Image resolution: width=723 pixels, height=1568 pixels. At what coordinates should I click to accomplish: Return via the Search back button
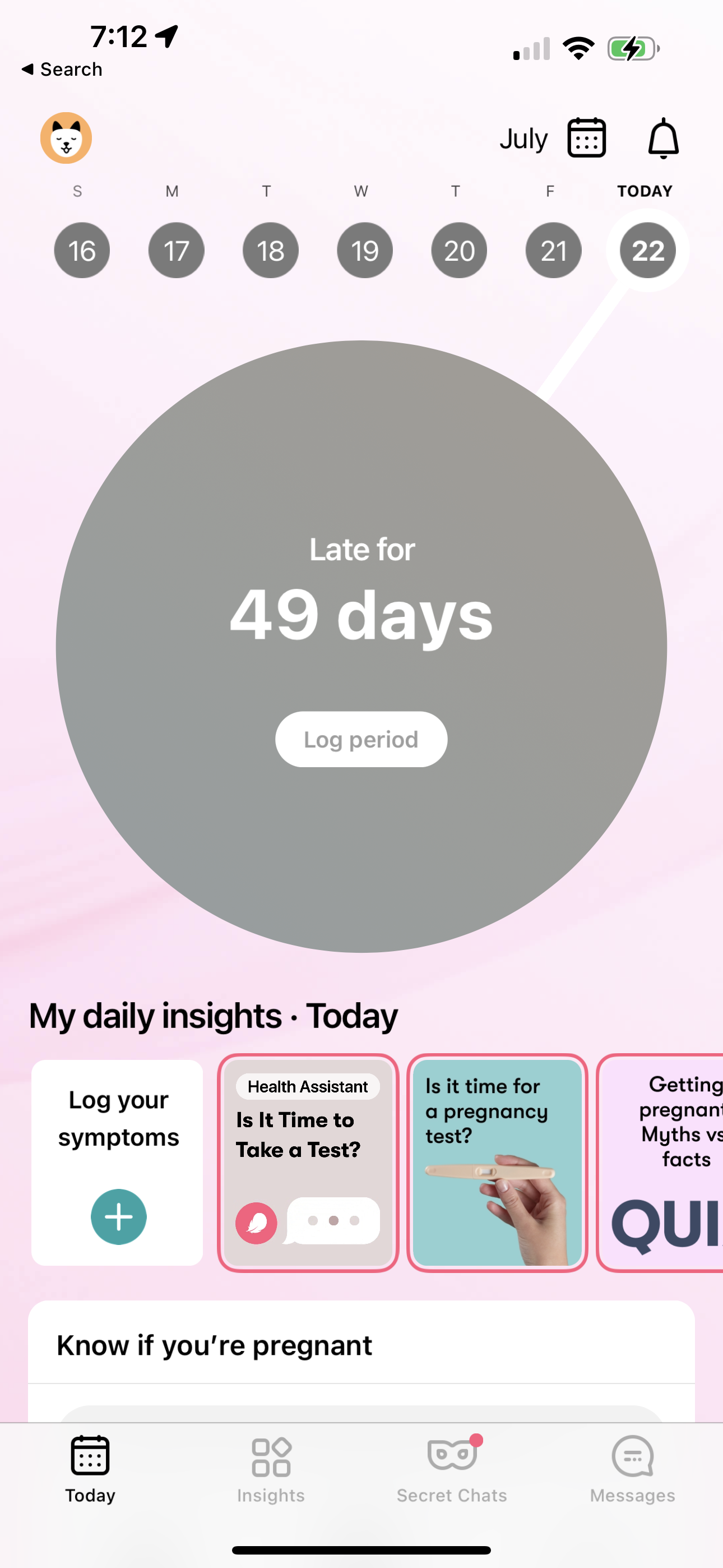pos(61,69)
